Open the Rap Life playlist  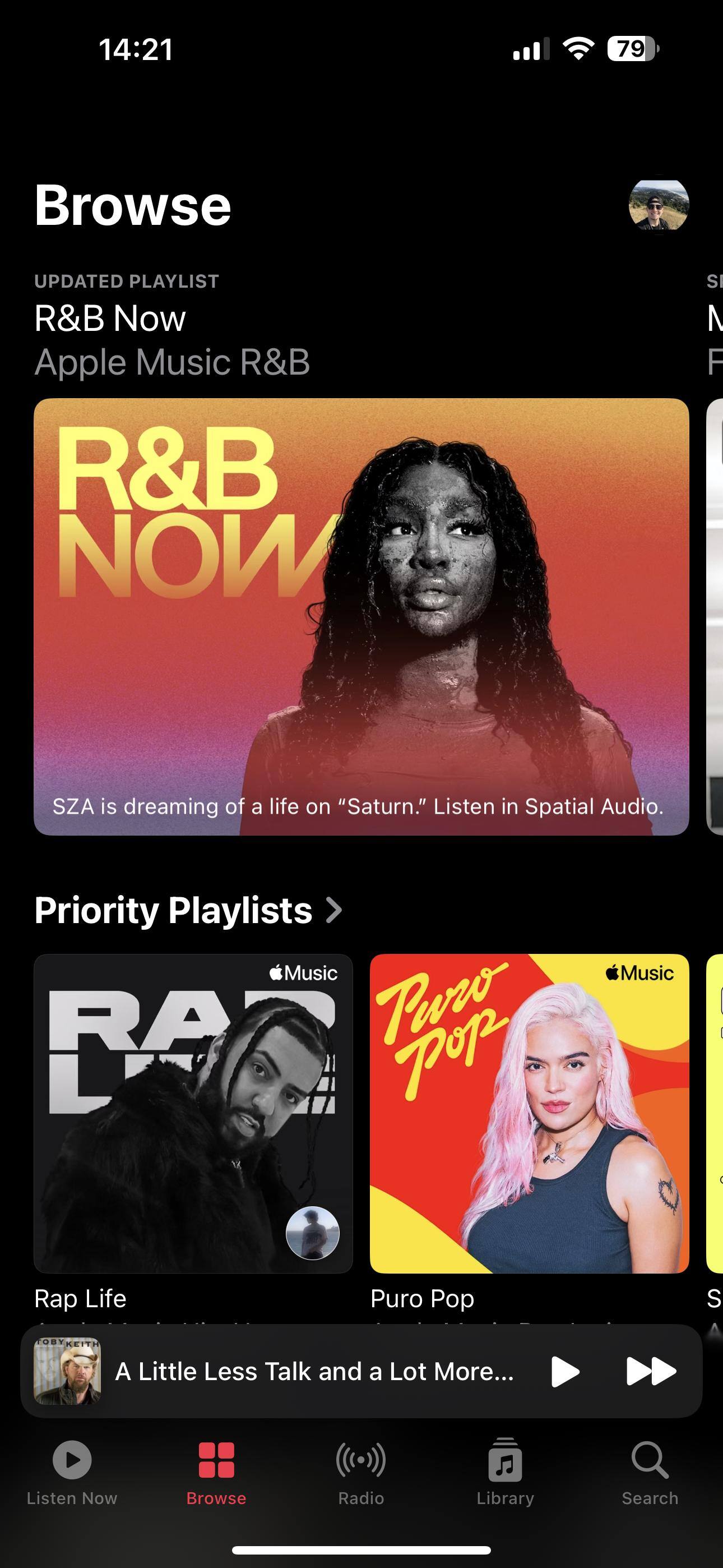(x=193, y=1113)
